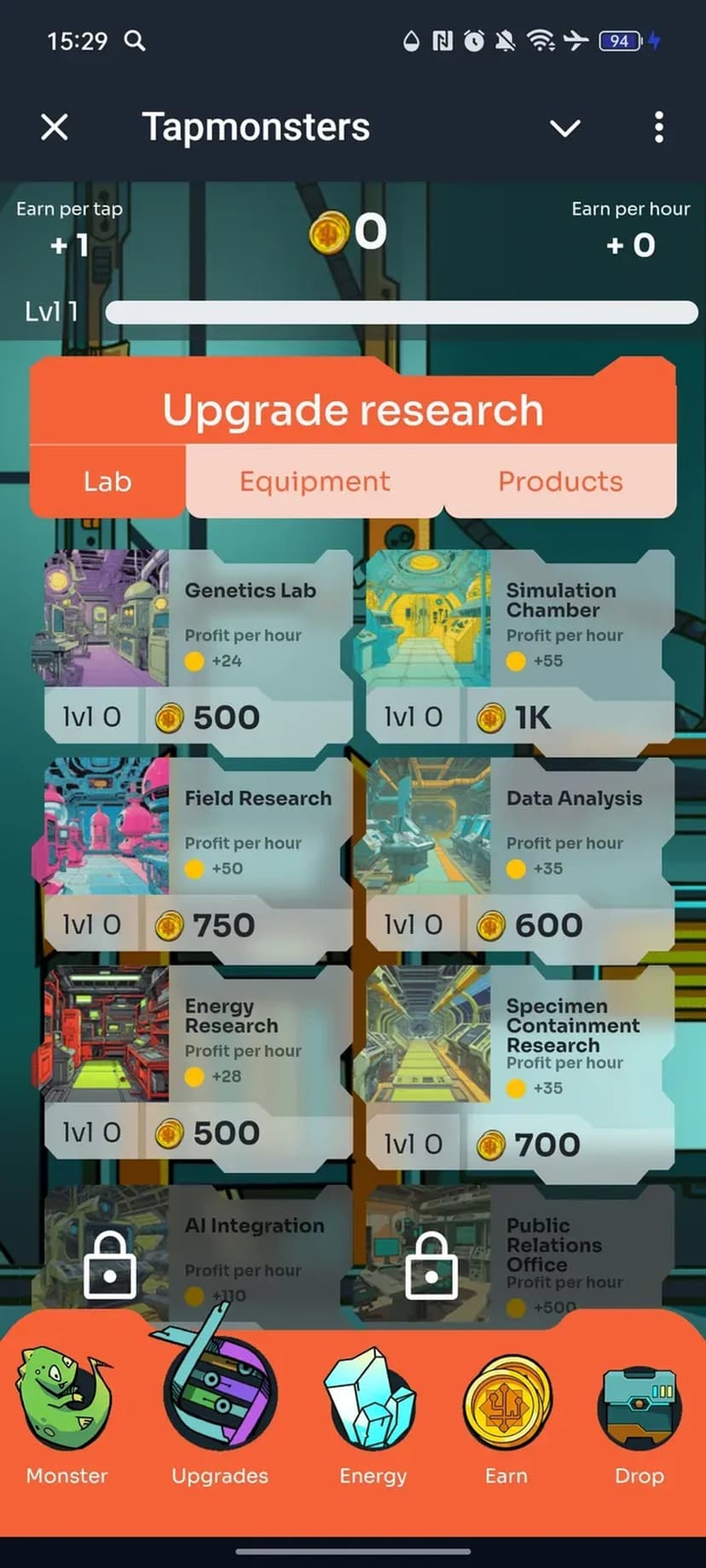Expand the dropdown chevron in header
Screen dimensions: 706x1568
[564, 128]
